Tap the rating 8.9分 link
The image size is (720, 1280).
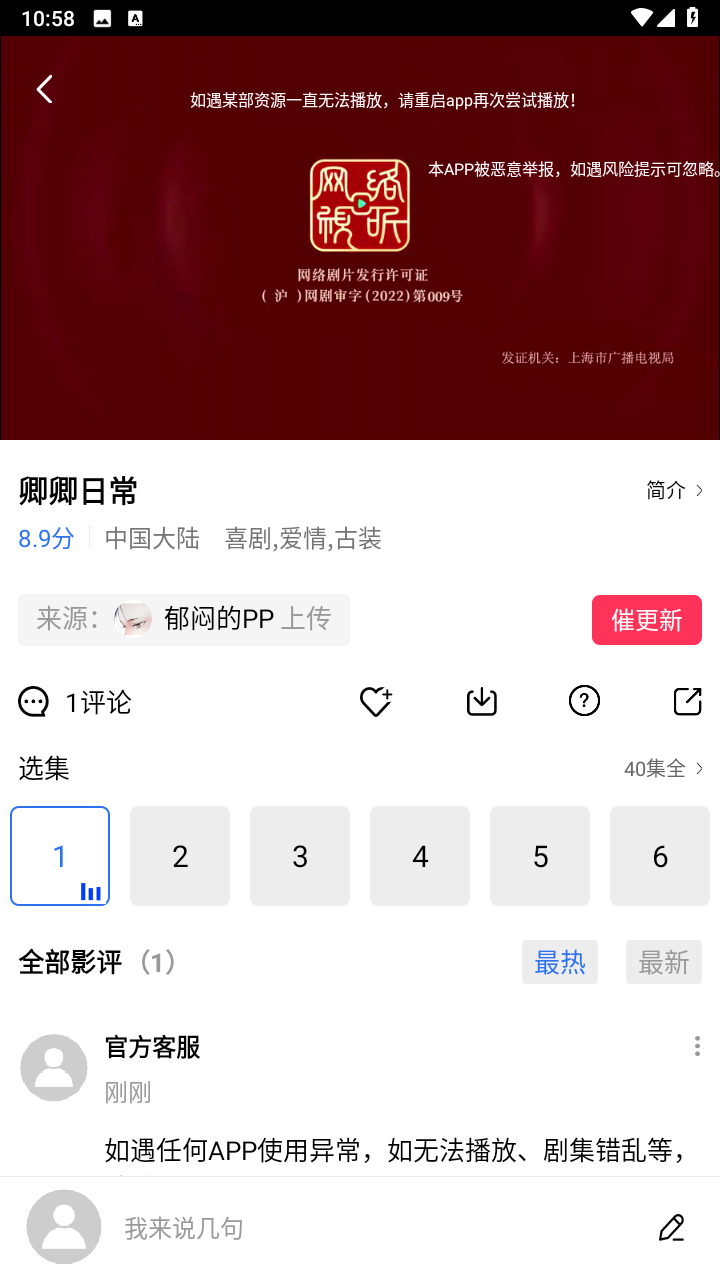point(45,538)
